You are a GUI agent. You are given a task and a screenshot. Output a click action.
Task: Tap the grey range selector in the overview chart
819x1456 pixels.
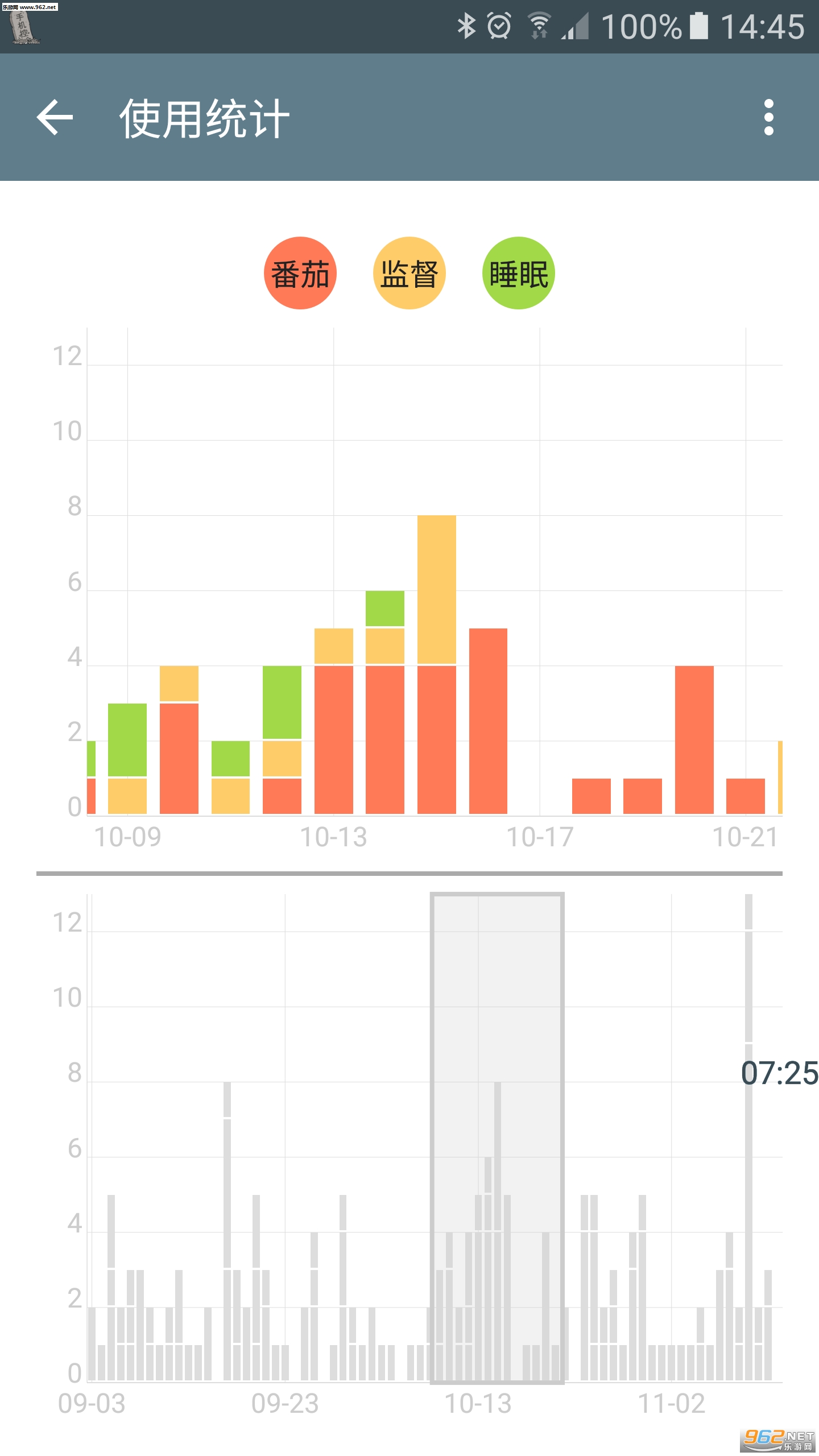[x=497, y=1138]
